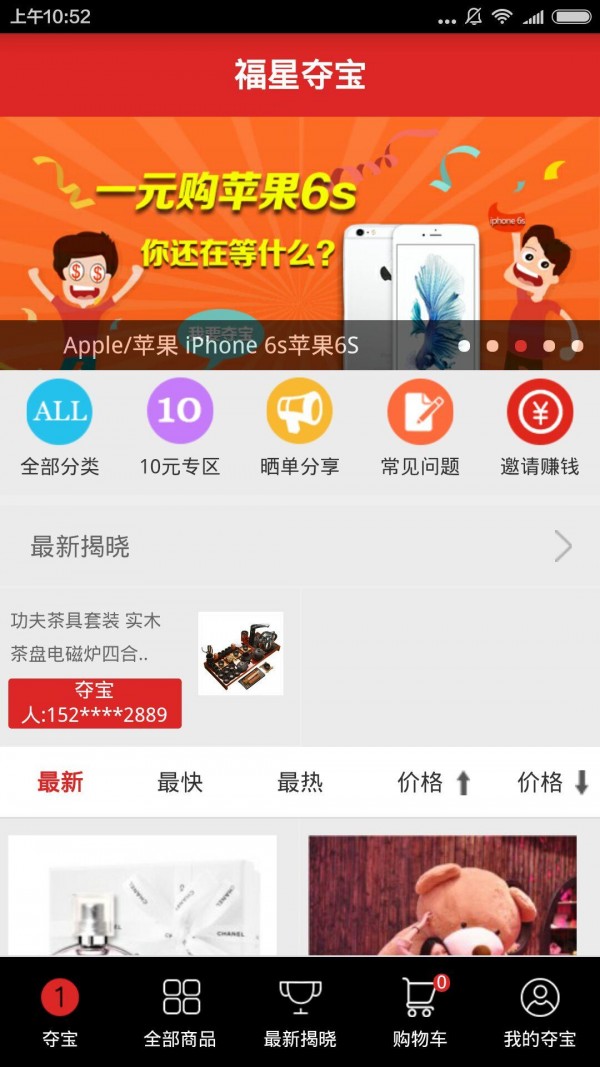Open 购物车 shopping cart tab
600x1067 pixels.
(x=420, y=1012)
